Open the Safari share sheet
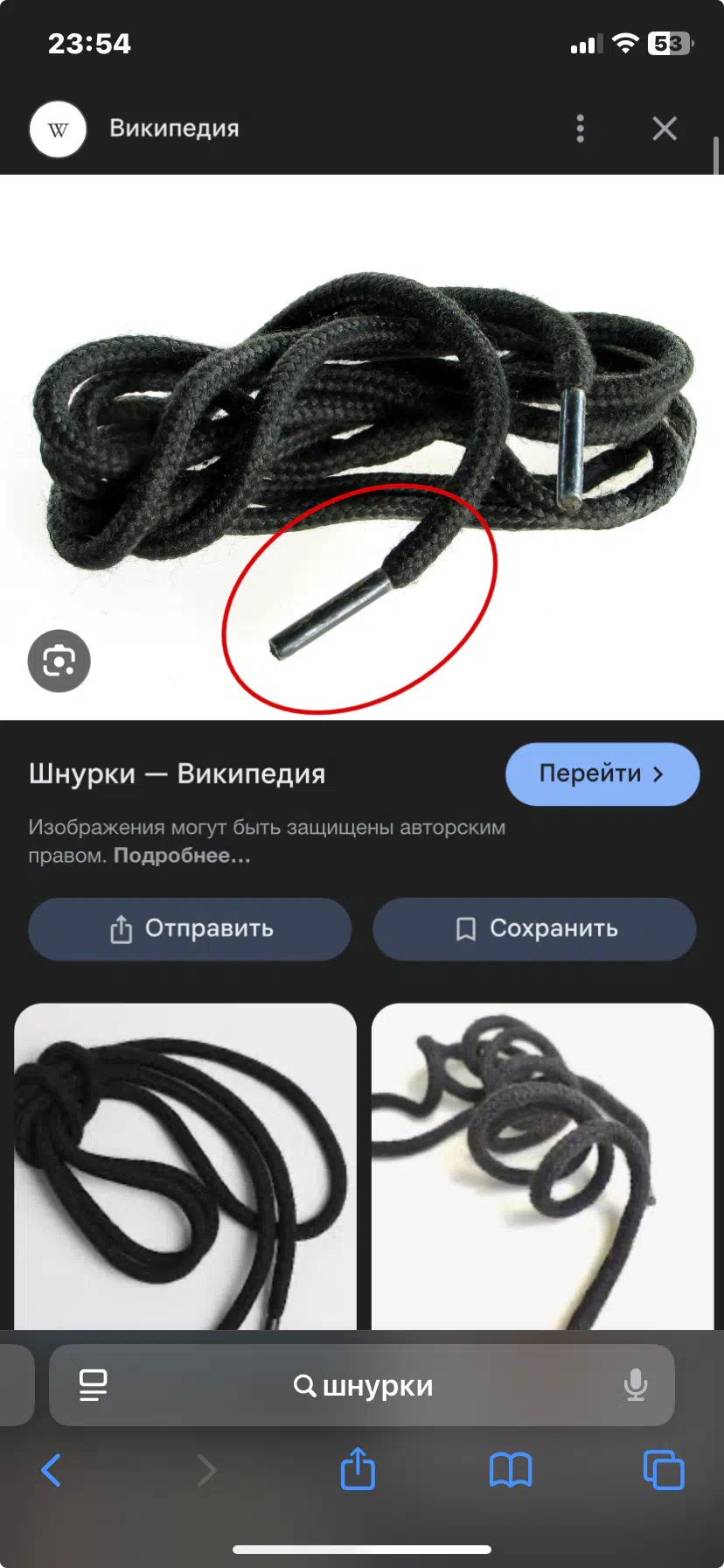 tap(358, 1469)
